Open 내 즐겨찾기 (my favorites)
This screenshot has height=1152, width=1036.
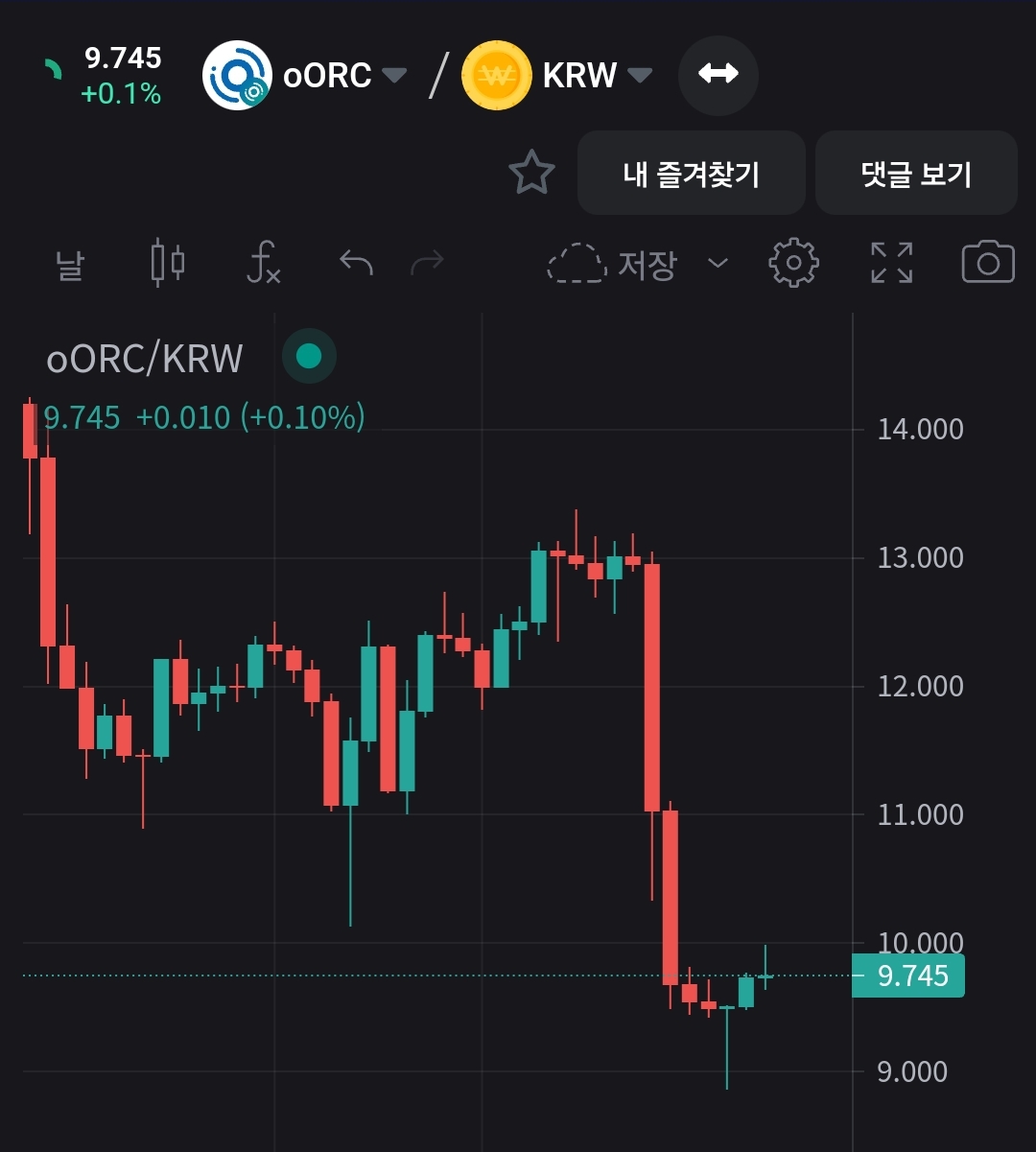tap(691, 174)
